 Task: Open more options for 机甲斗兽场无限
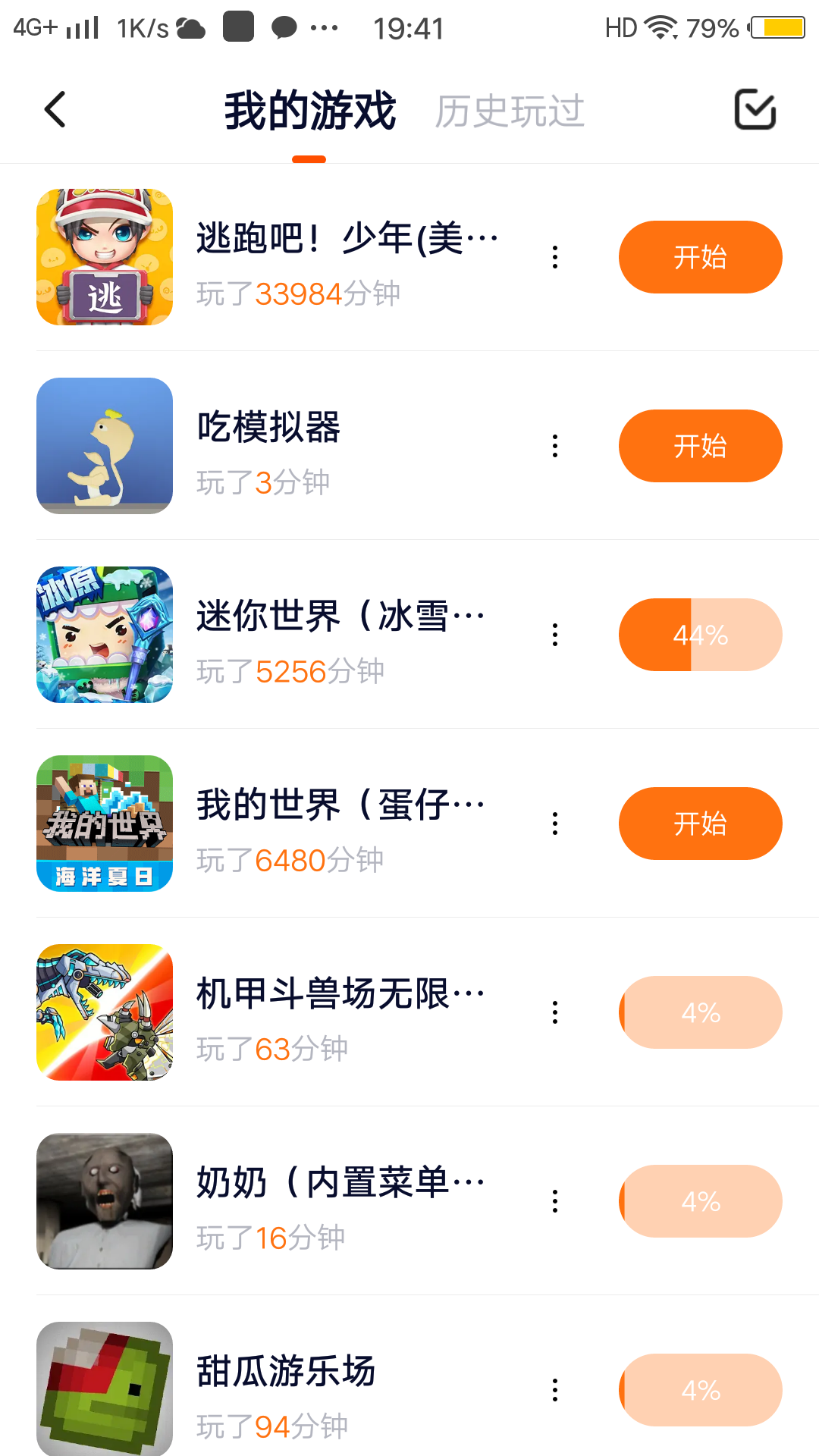(555, 1012)
